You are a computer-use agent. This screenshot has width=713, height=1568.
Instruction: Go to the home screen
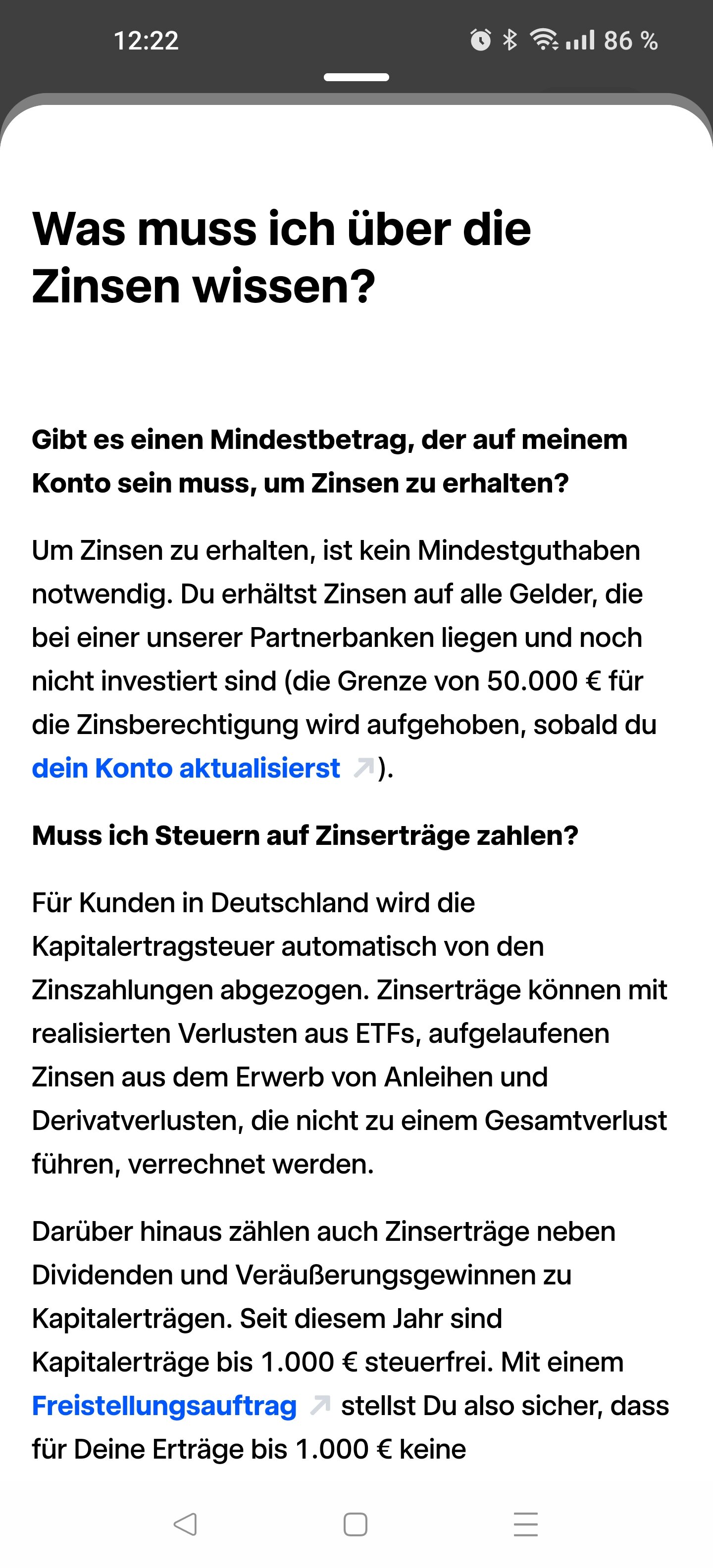[356, 1524]
